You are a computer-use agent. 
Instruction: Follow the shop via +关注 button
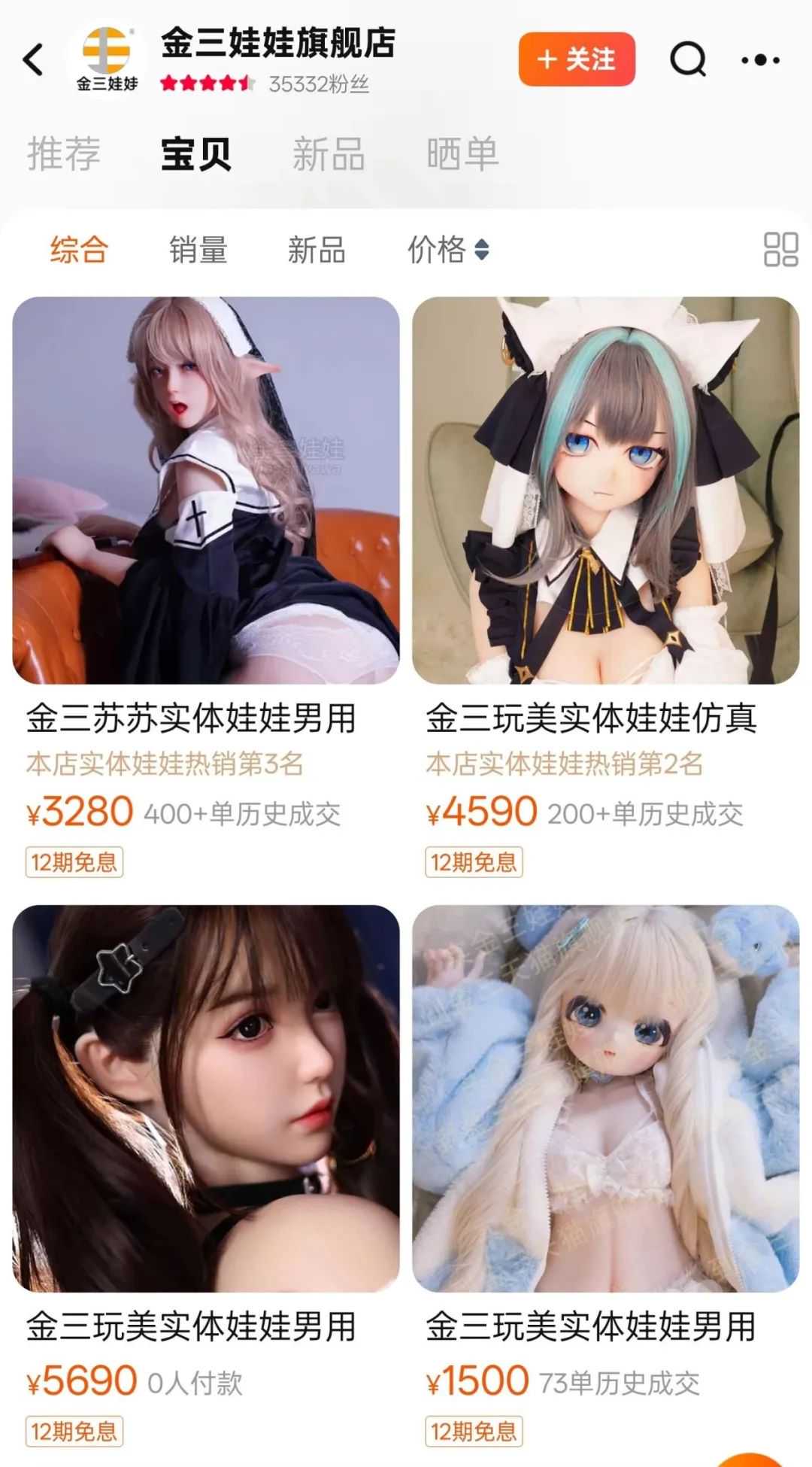pos(576,60)
